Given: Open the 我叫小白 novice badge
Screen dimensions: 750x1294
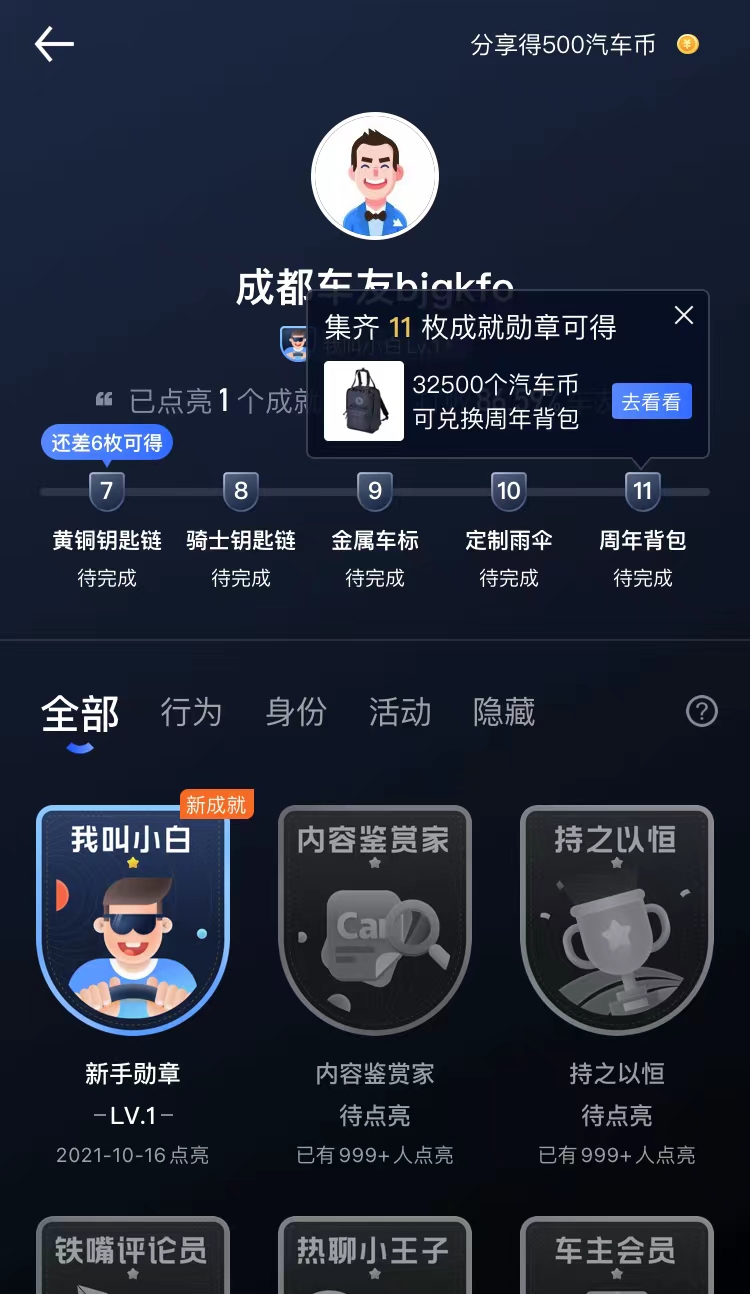Looking at the screenshot, I should [x=132, y=918].
